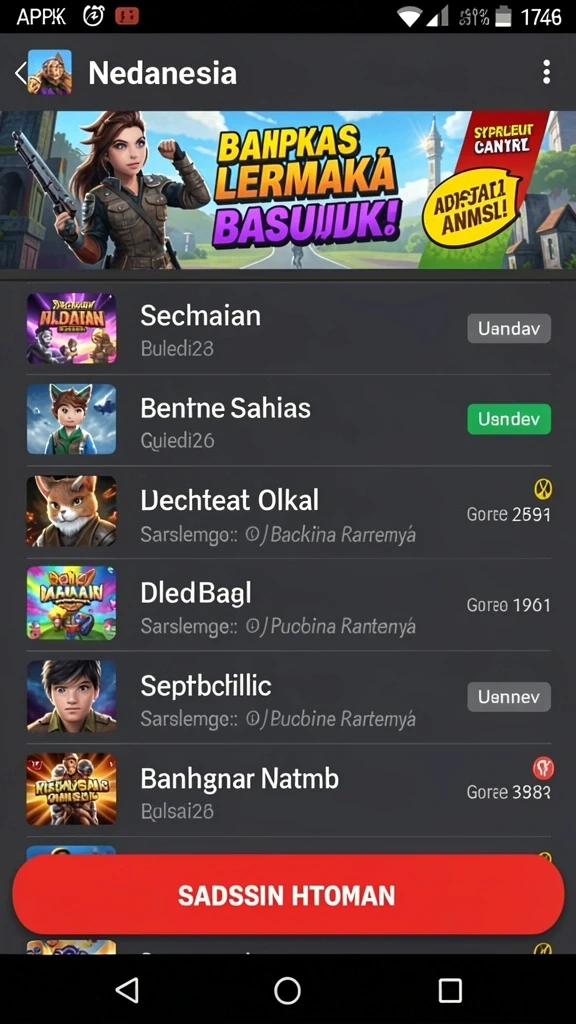Go to the home screen via navigation bar
Screen dimensions: 576x1024
287,990
